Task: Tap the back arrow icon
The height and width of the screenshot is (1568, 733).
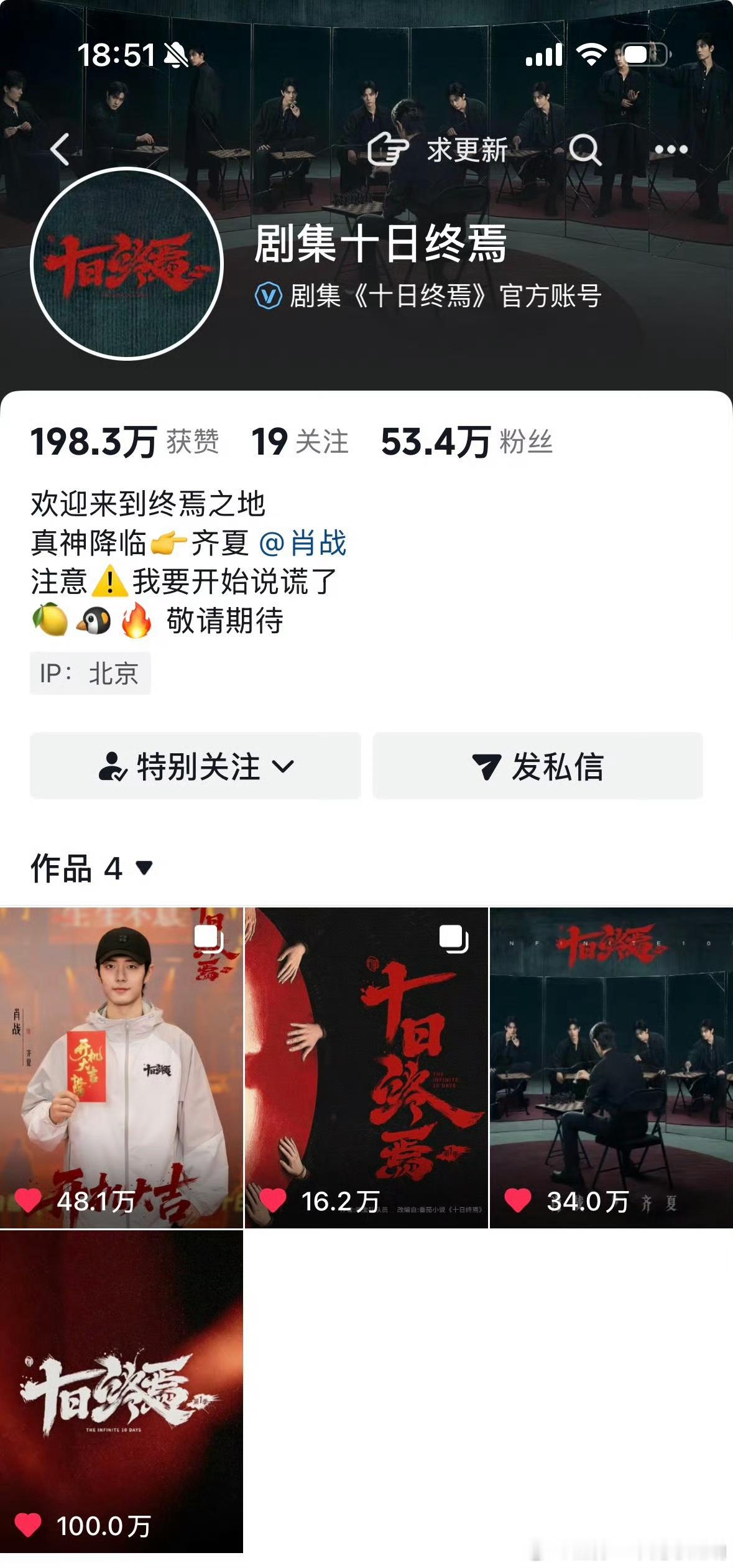Action: point(58,149)
